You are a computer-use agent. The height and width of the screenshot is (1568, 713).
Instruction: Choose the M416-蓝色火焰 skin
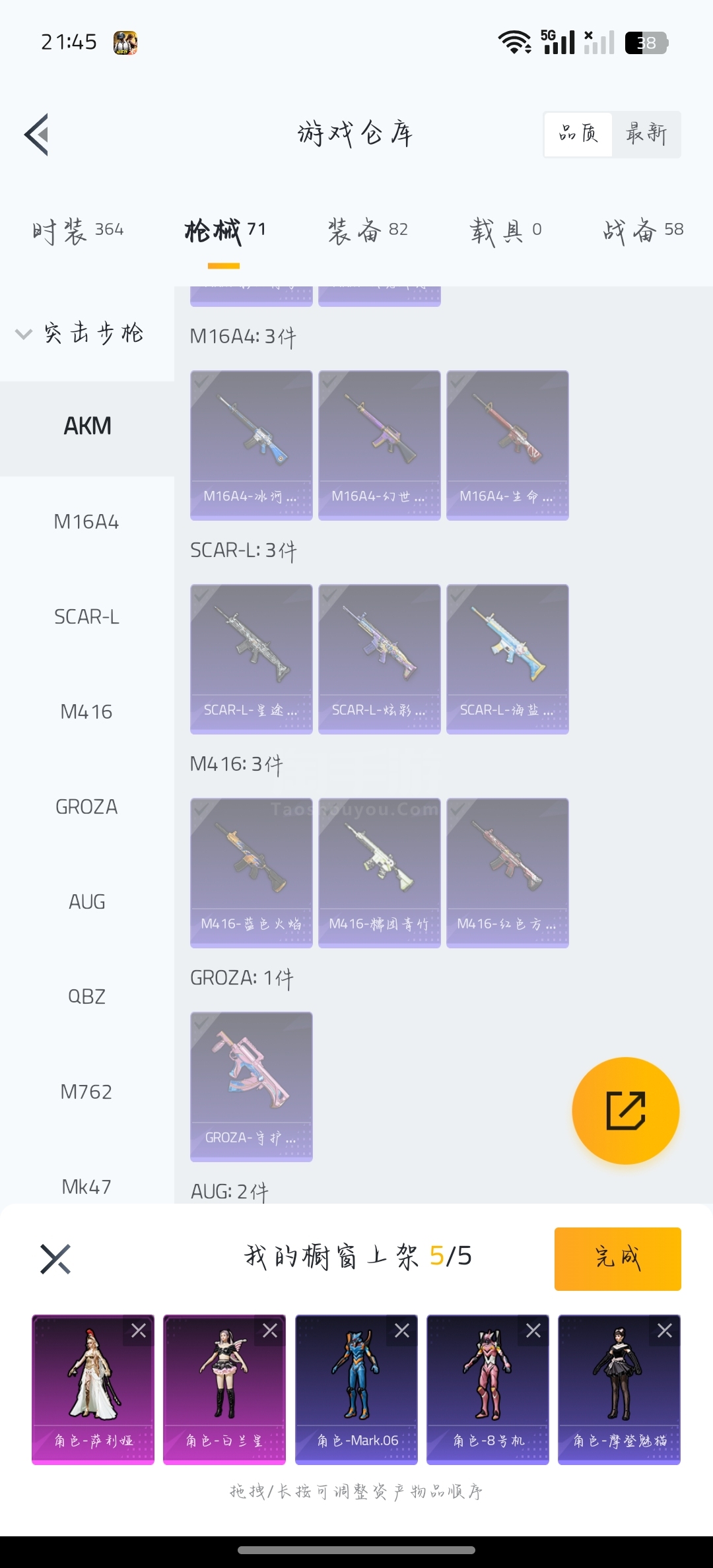tap(251, 872)
